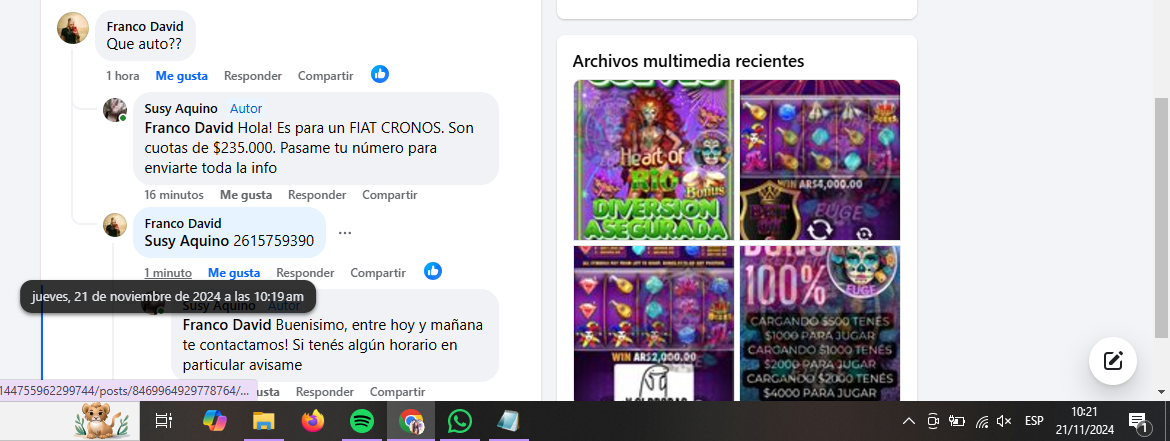This screenshot has height=441, width=1170.
Task: Open the 100% bonus promo image
Action: [x=819, y=322]
